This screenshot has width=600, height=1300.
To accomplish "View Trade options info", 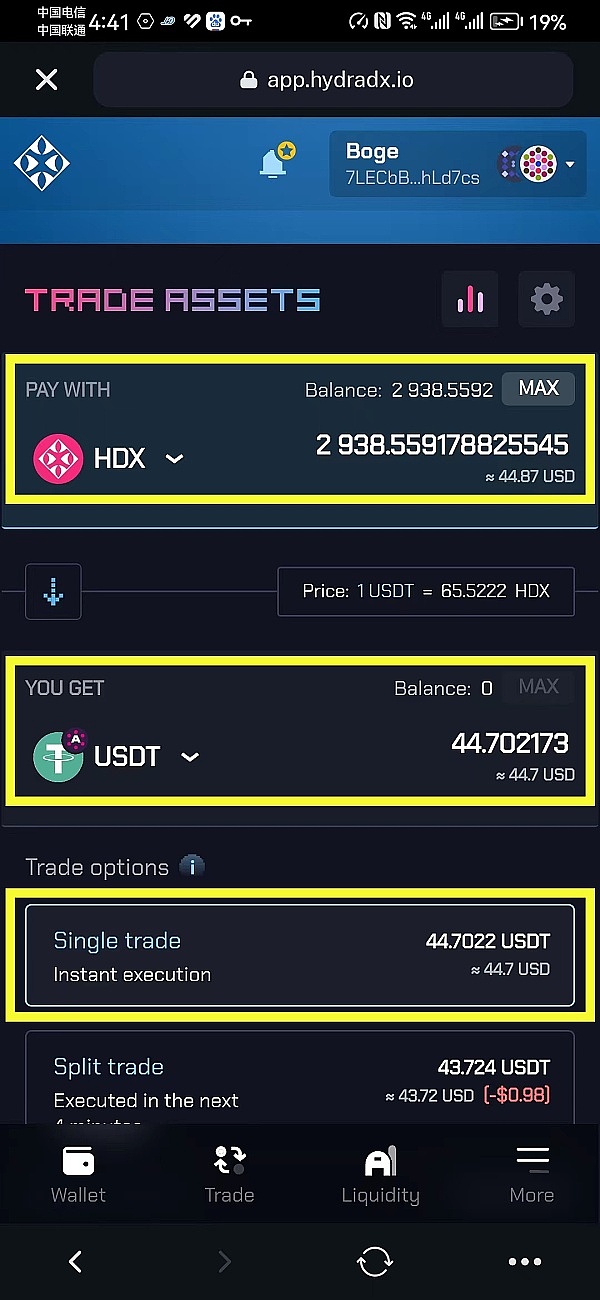I will coord(191,866).
